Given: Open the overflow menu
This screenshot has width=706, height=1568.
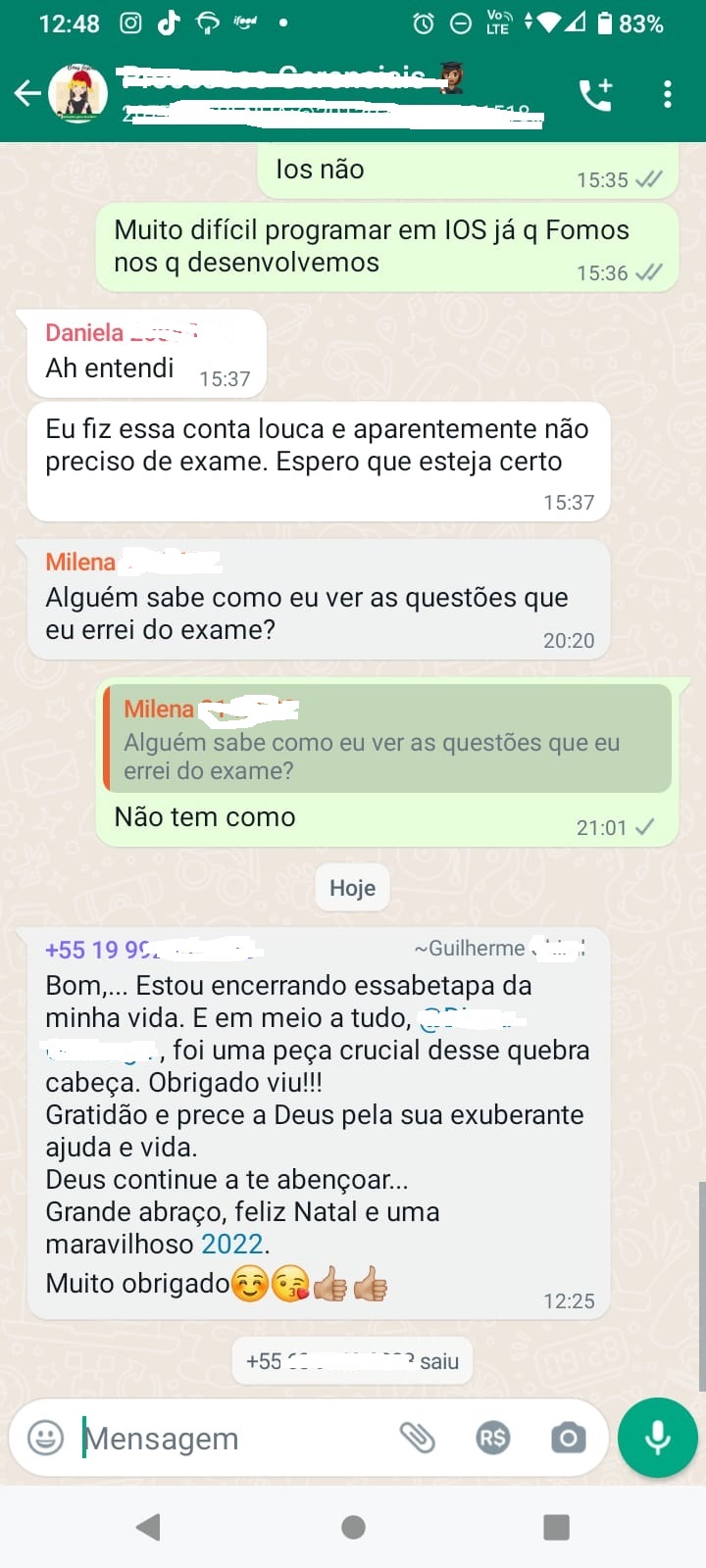Looking at the screenshot, I should click(668, 94).
